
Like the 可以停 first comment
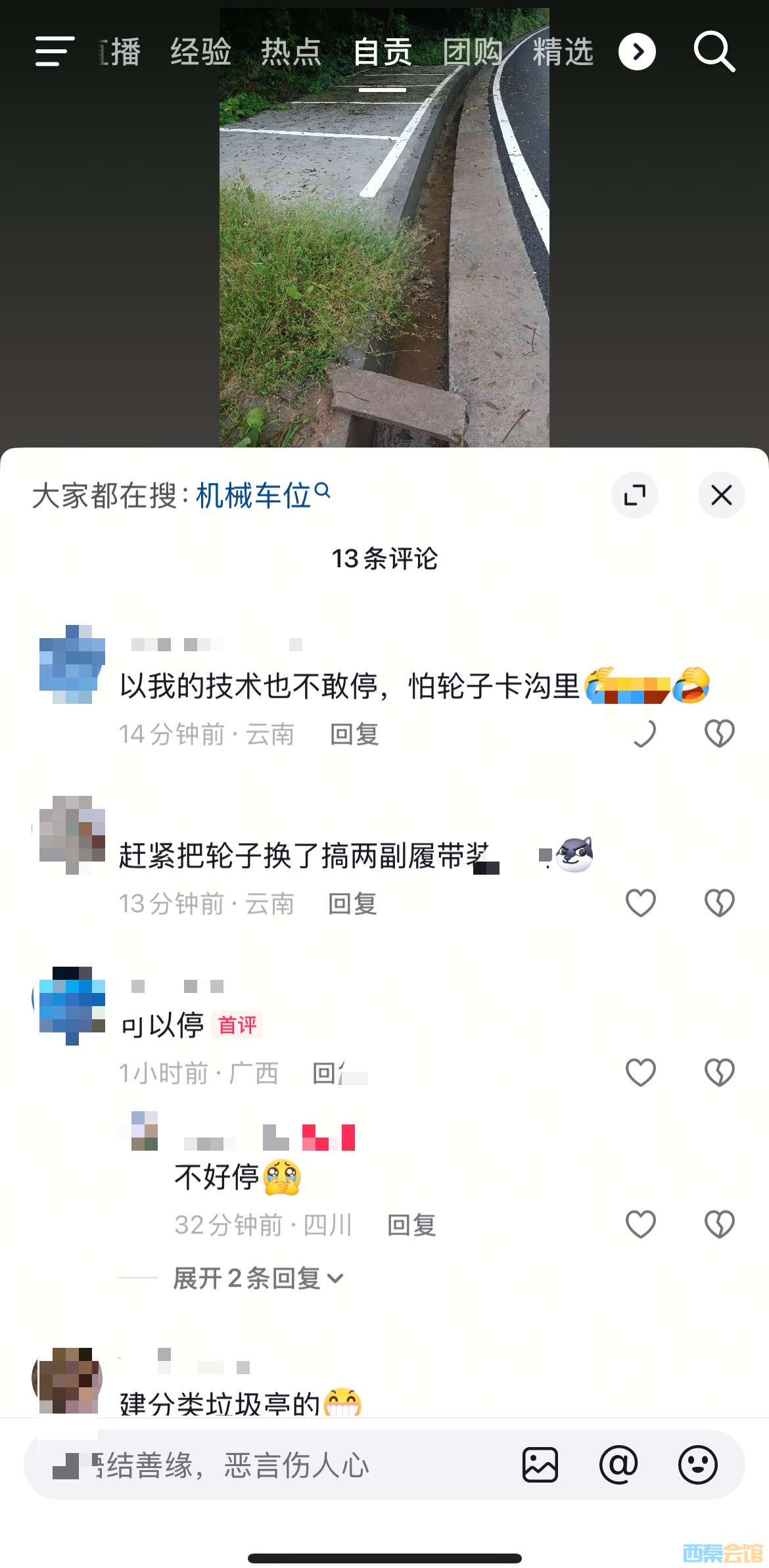(641, 1072)
